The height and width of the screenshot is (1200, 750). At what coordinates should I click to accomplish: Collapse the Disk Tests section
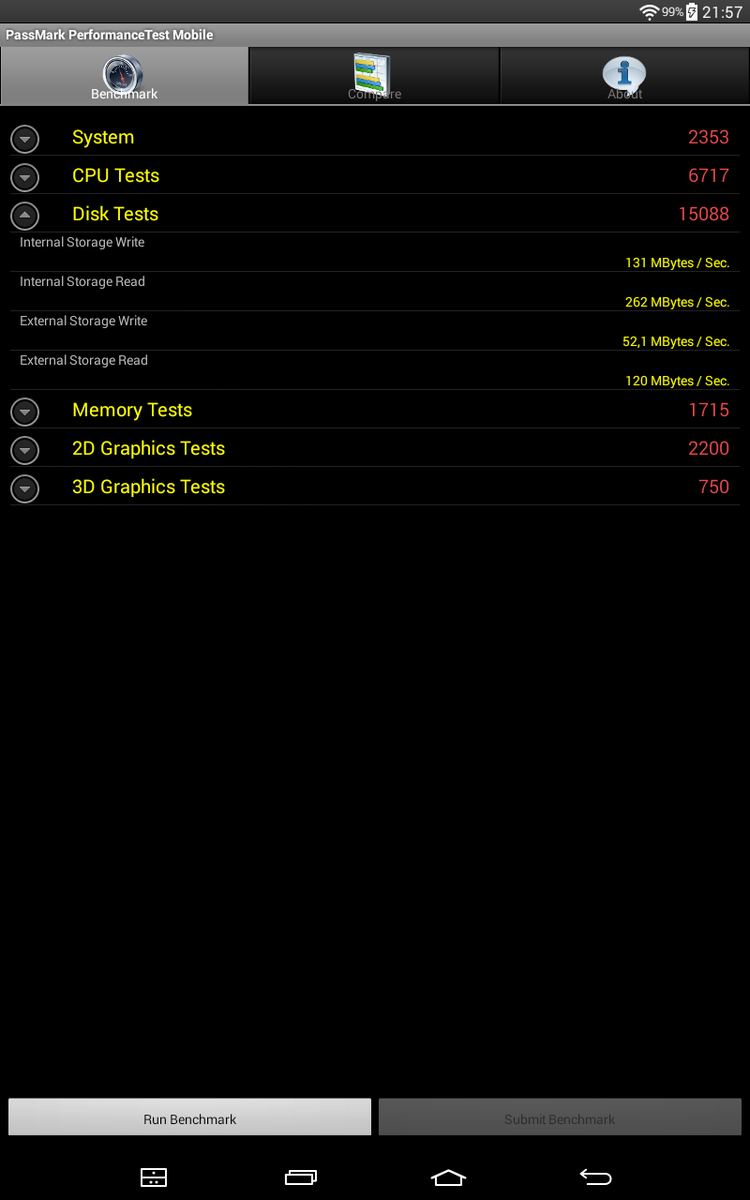tap(25, 215)
